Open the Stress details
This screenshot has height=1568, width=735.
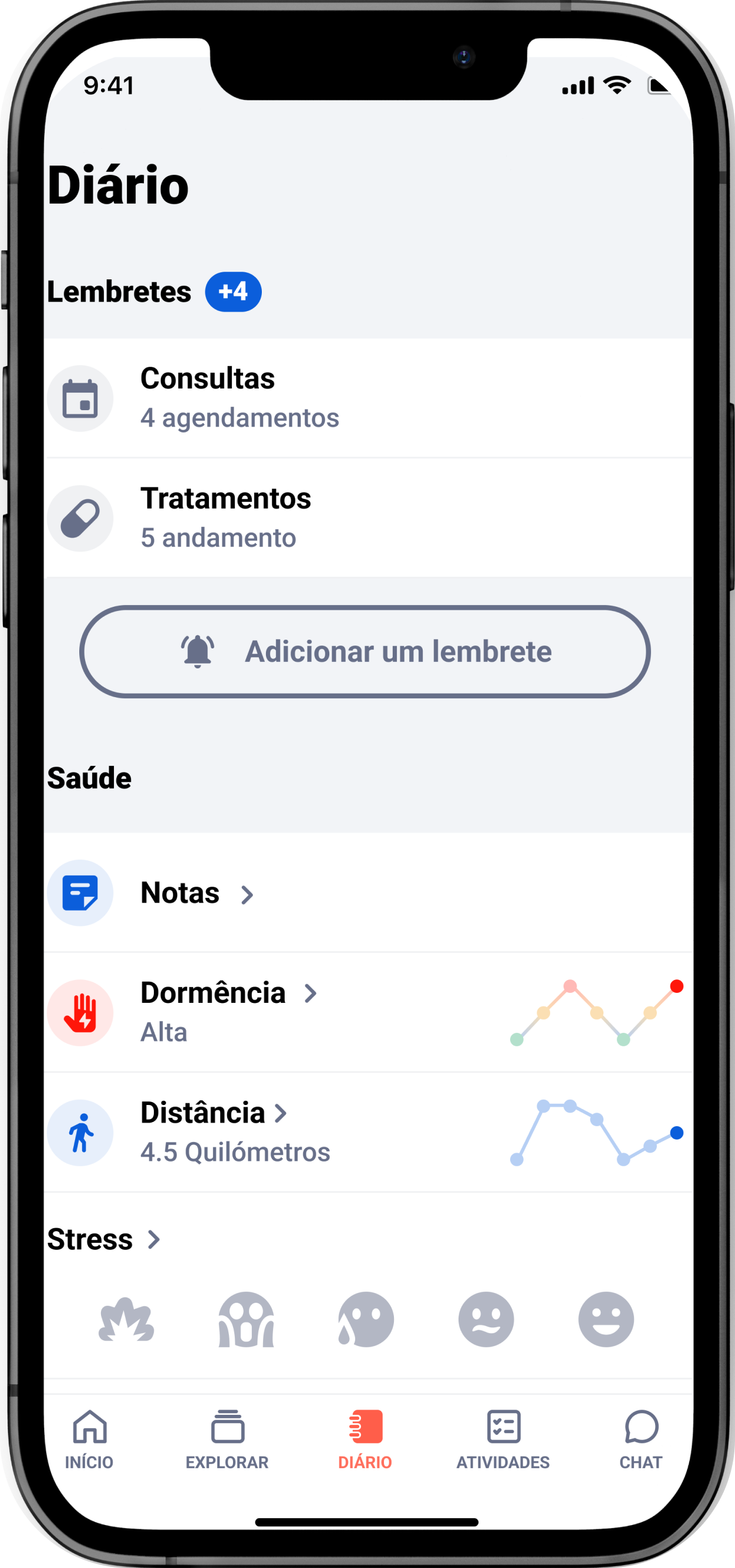(x=103, y=1239)
